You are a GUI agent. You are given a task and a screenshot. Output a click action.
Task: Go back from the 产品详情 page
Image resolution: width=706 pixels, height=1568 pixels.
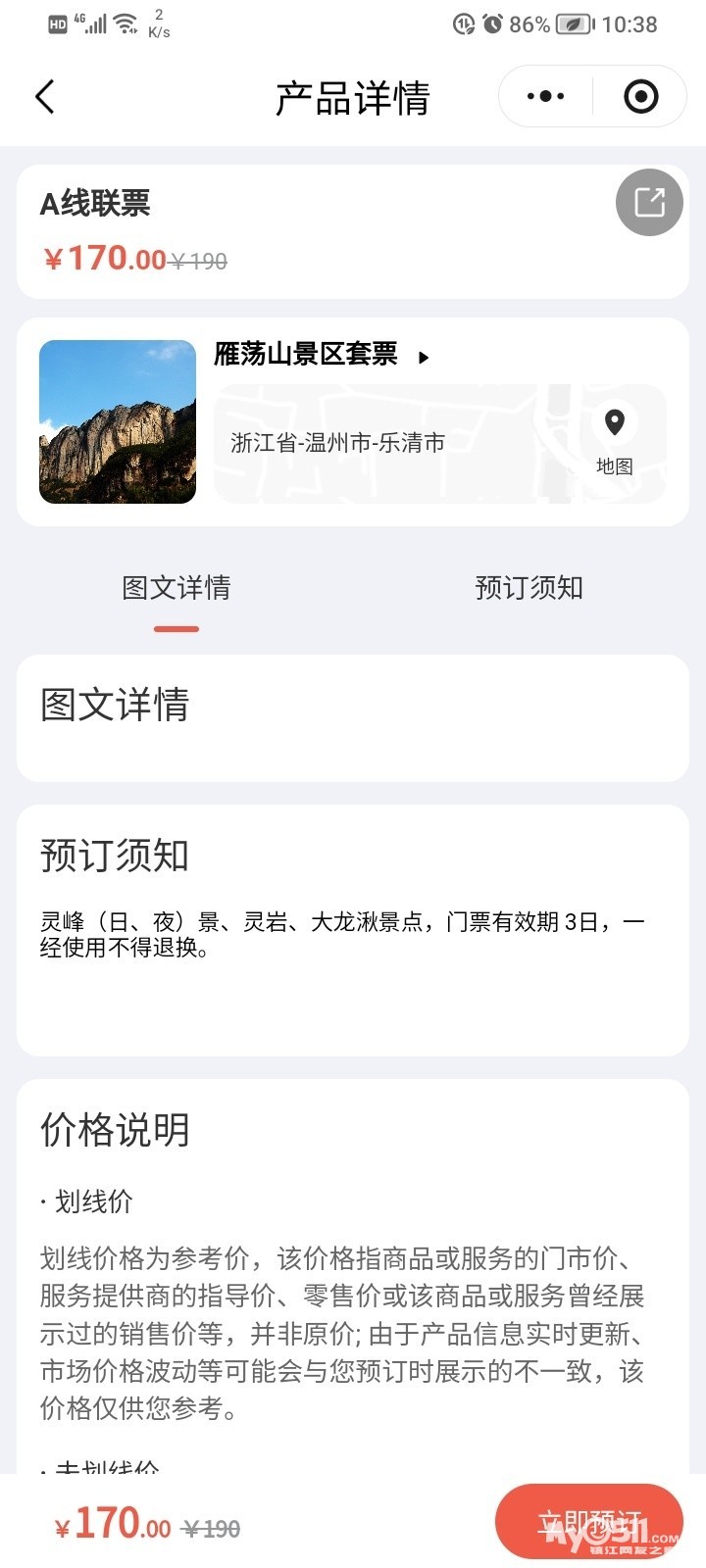pos(45,97)
